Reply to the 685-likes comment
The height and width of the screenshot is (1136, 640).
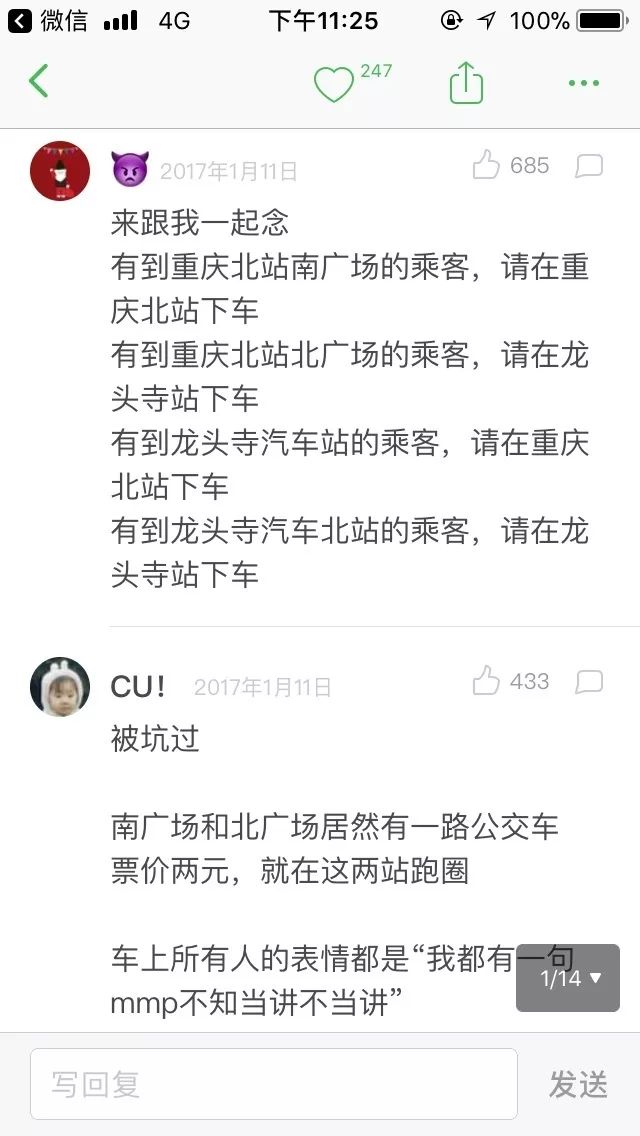pos(589,166)
